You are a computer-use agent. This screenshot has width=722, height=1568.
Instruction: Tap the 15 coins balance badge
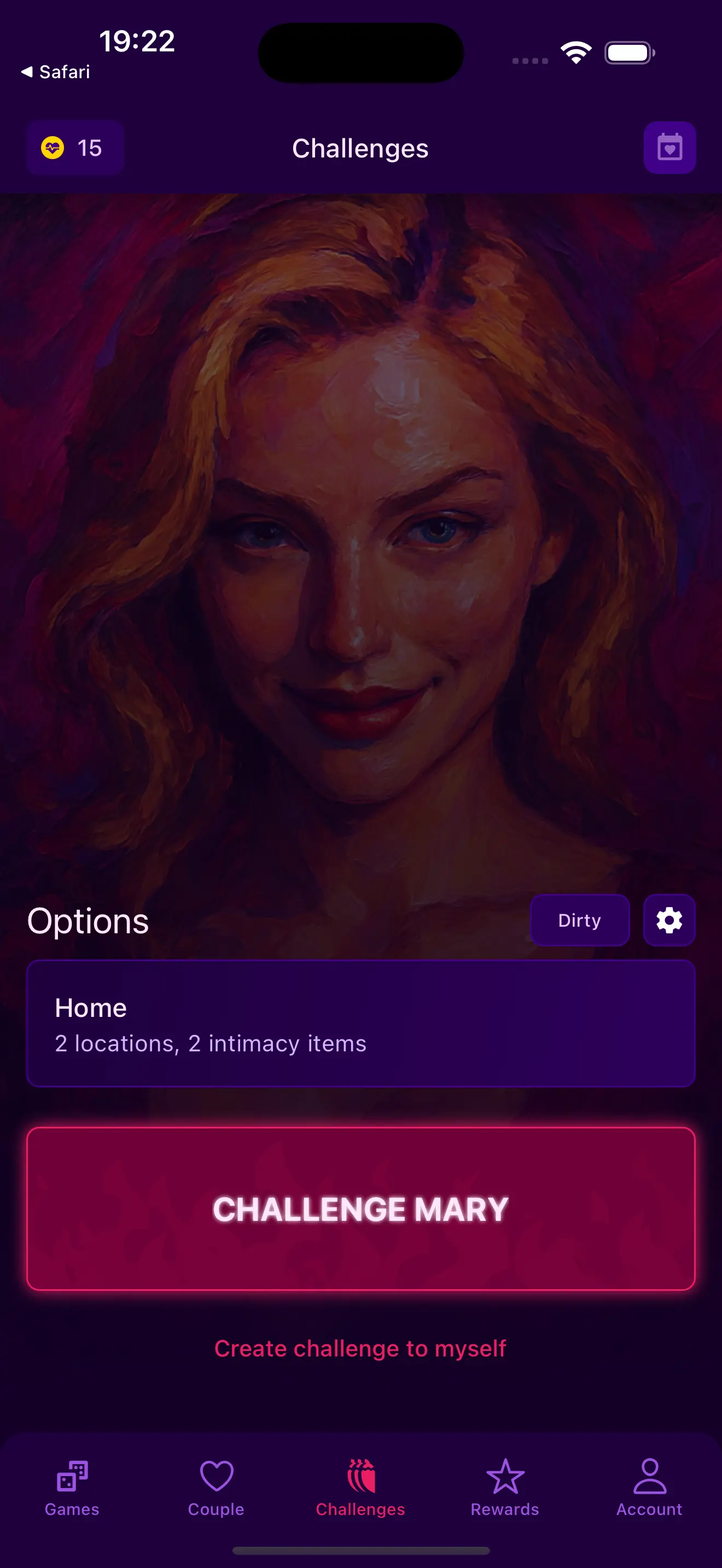[x=75, y=148]
